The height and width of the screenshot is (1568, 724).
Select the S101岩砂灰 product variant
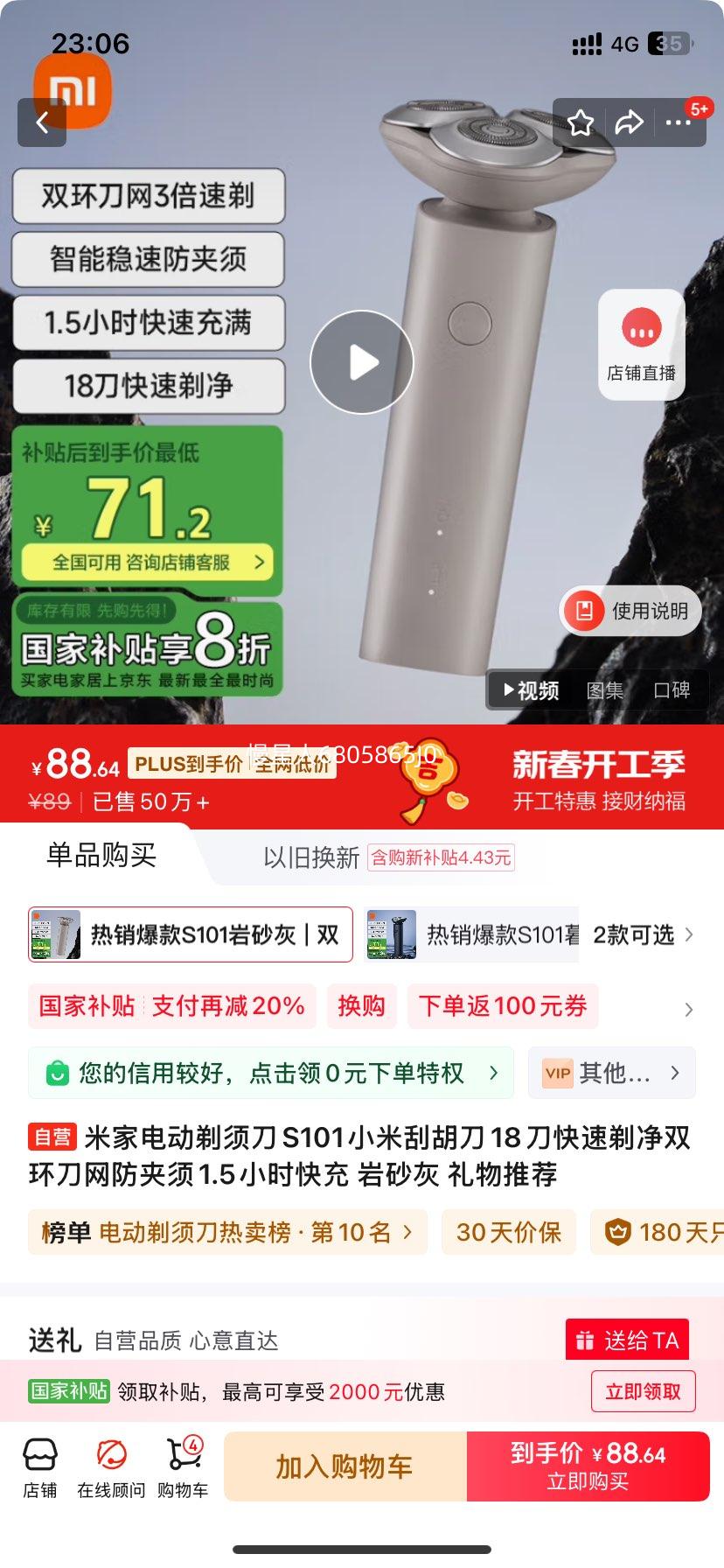[x=189, y=934]
